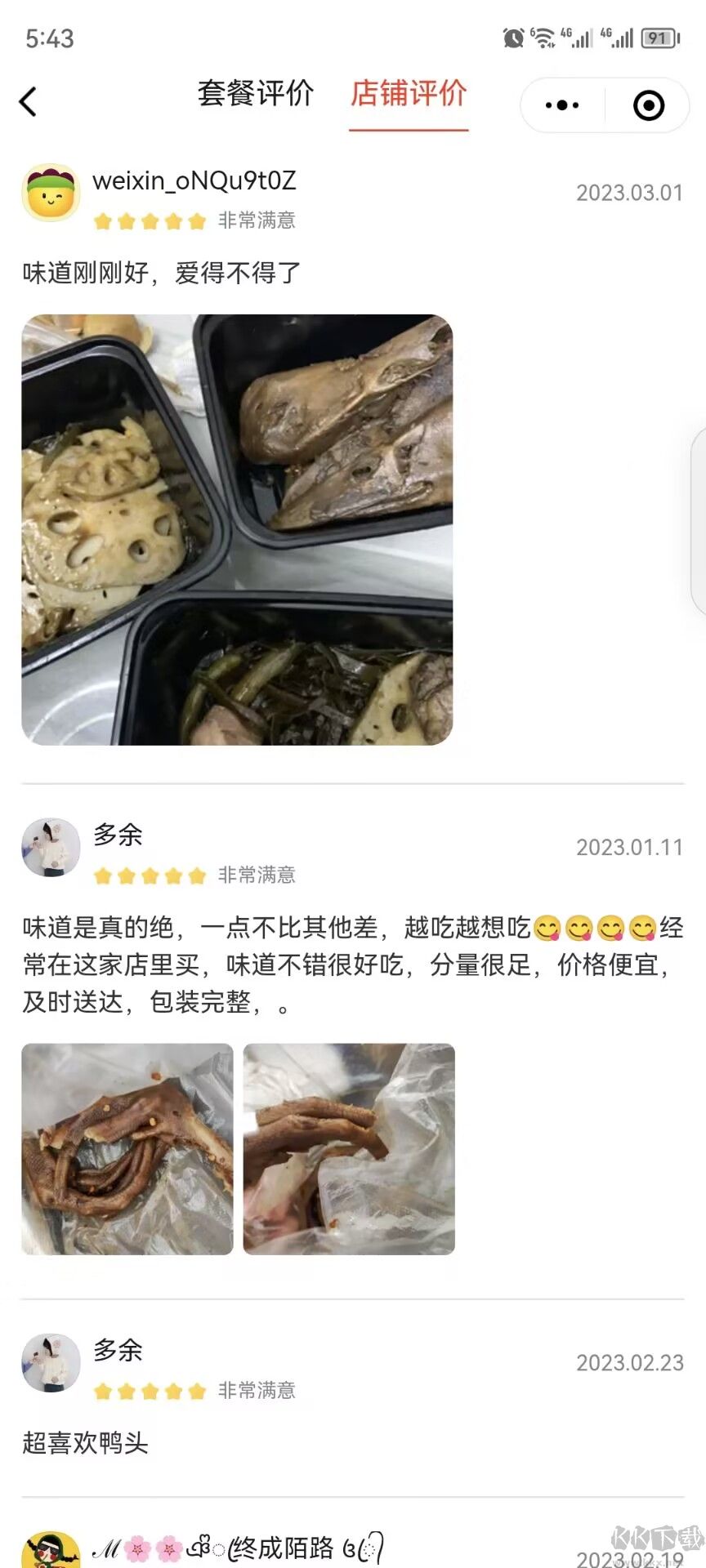
Task: Tap the 非常满意 label beside the stars
Action: 256,220
